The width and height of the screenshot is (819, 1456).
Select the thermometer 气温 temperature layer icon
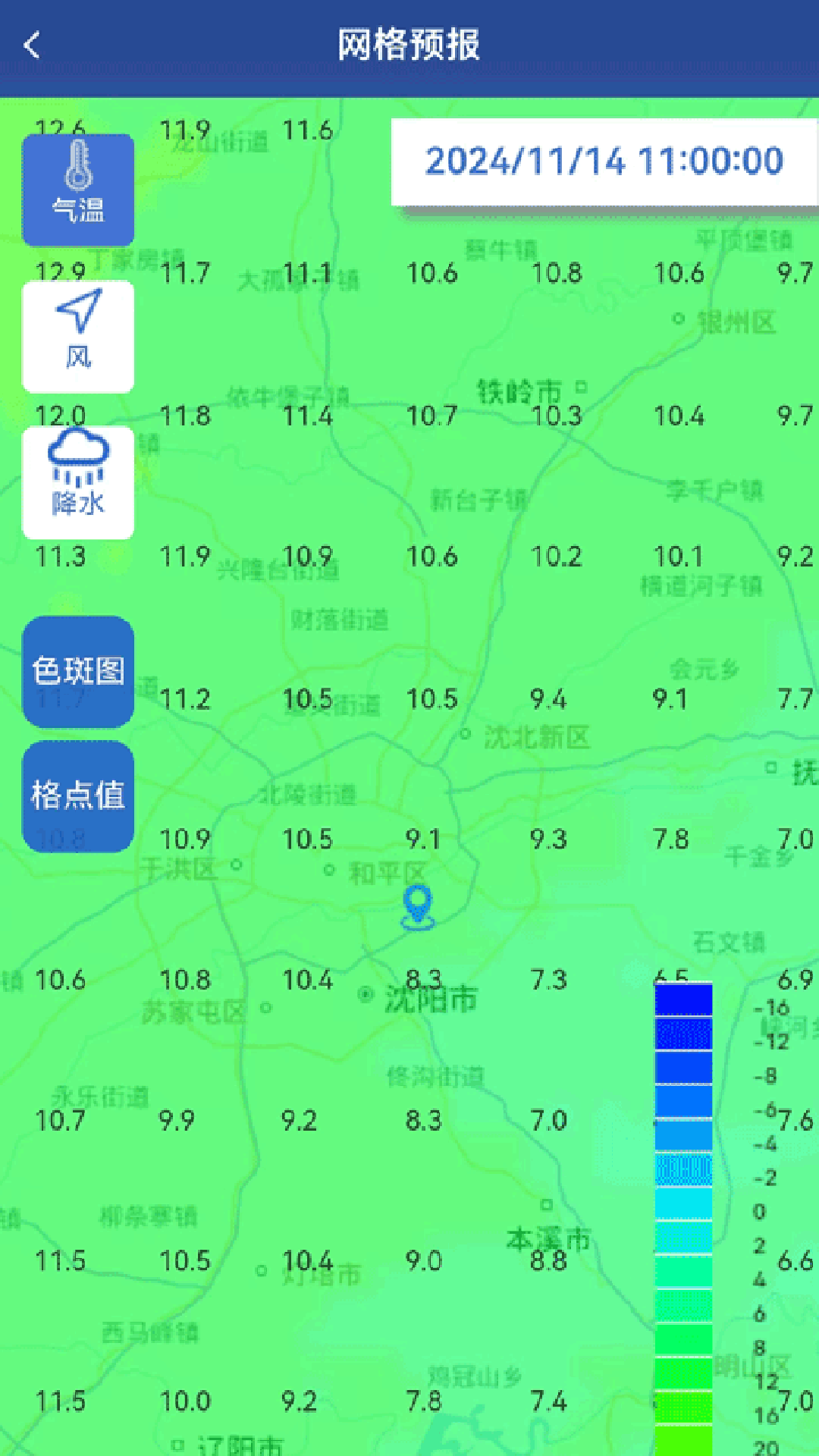pos(78,188)
